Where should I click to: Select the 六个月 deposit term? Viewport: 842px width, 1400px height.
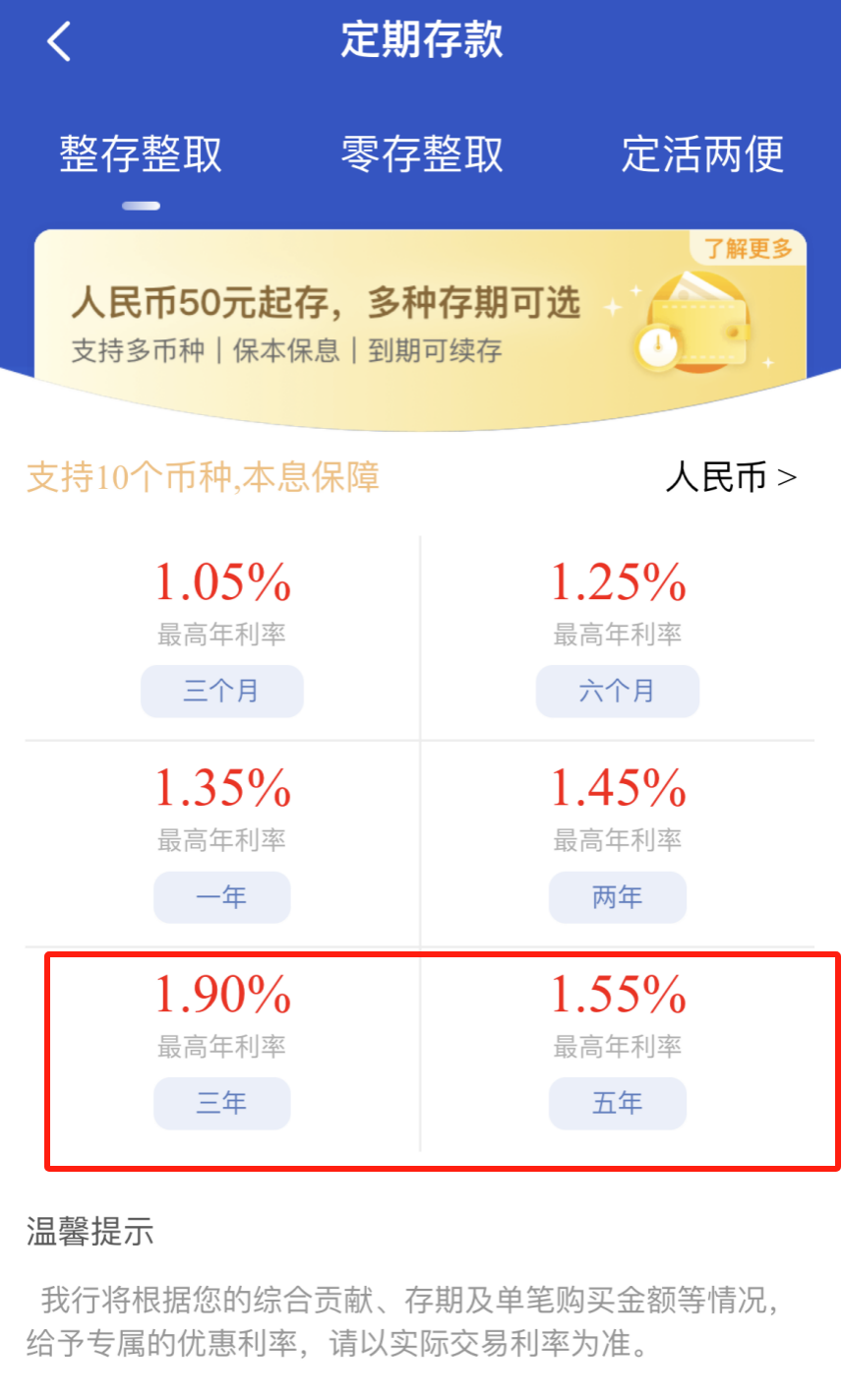point(617,691)
